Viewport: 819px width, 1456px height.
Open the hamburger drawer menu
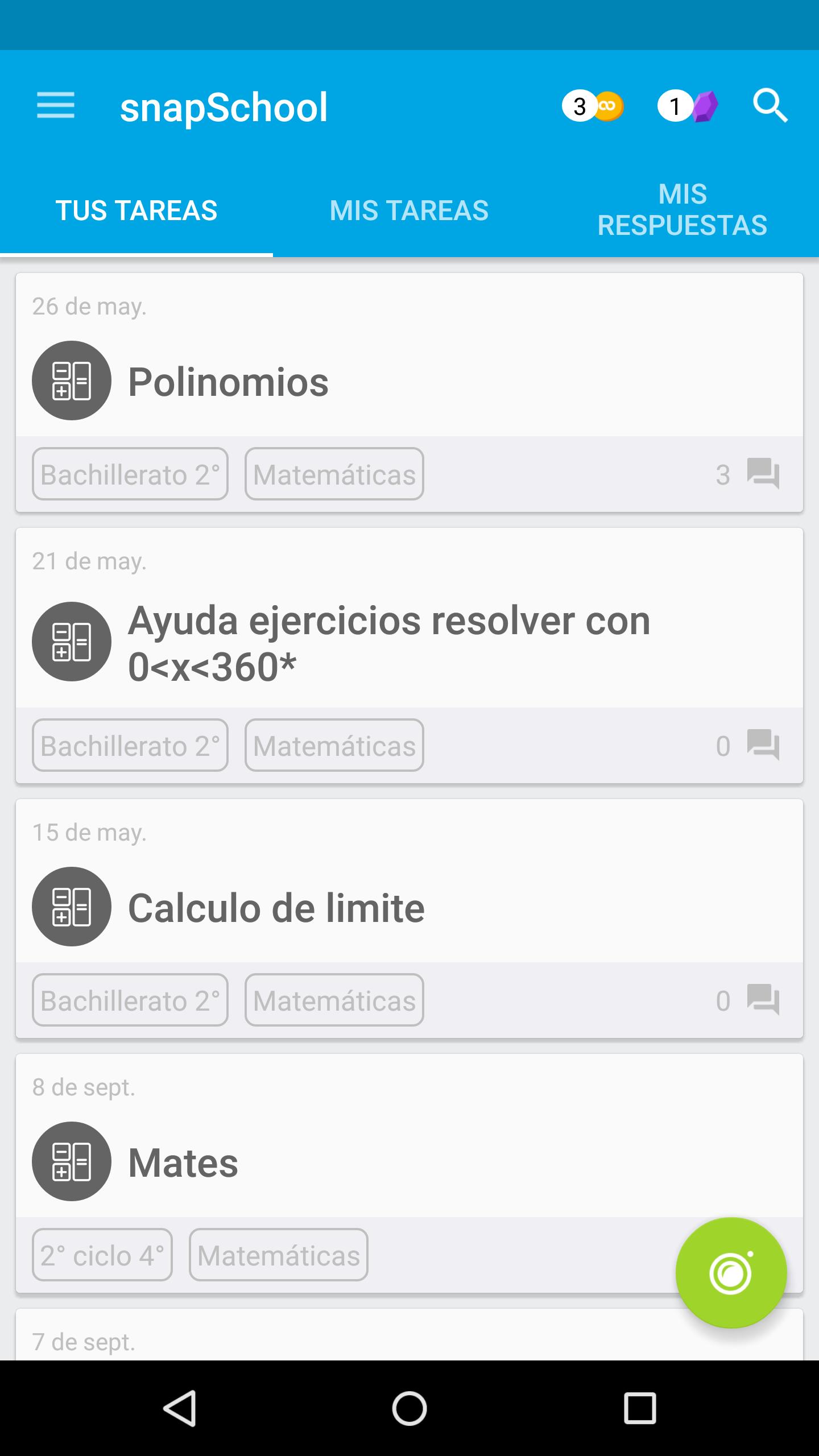56,106
